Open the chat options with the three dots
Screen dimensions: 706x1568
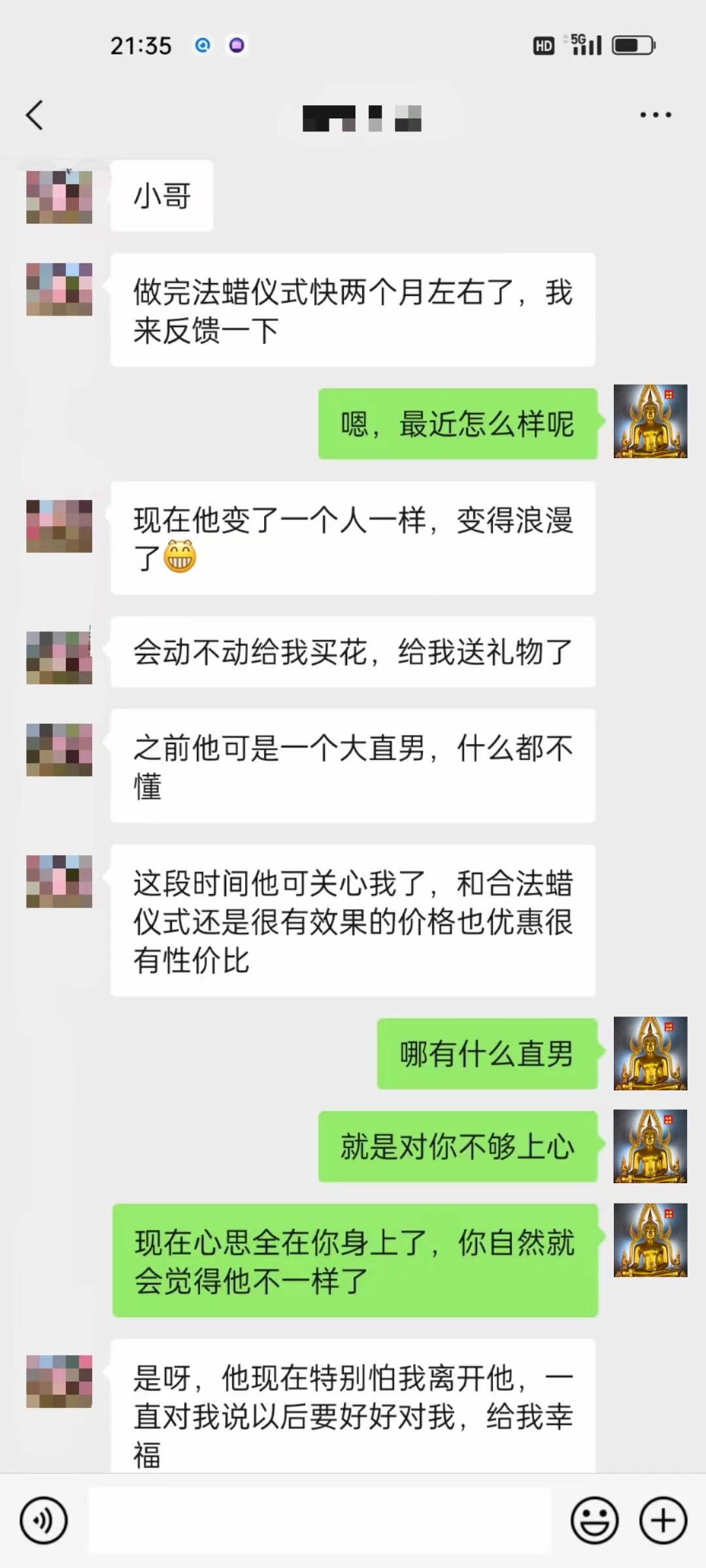[657, 114]
